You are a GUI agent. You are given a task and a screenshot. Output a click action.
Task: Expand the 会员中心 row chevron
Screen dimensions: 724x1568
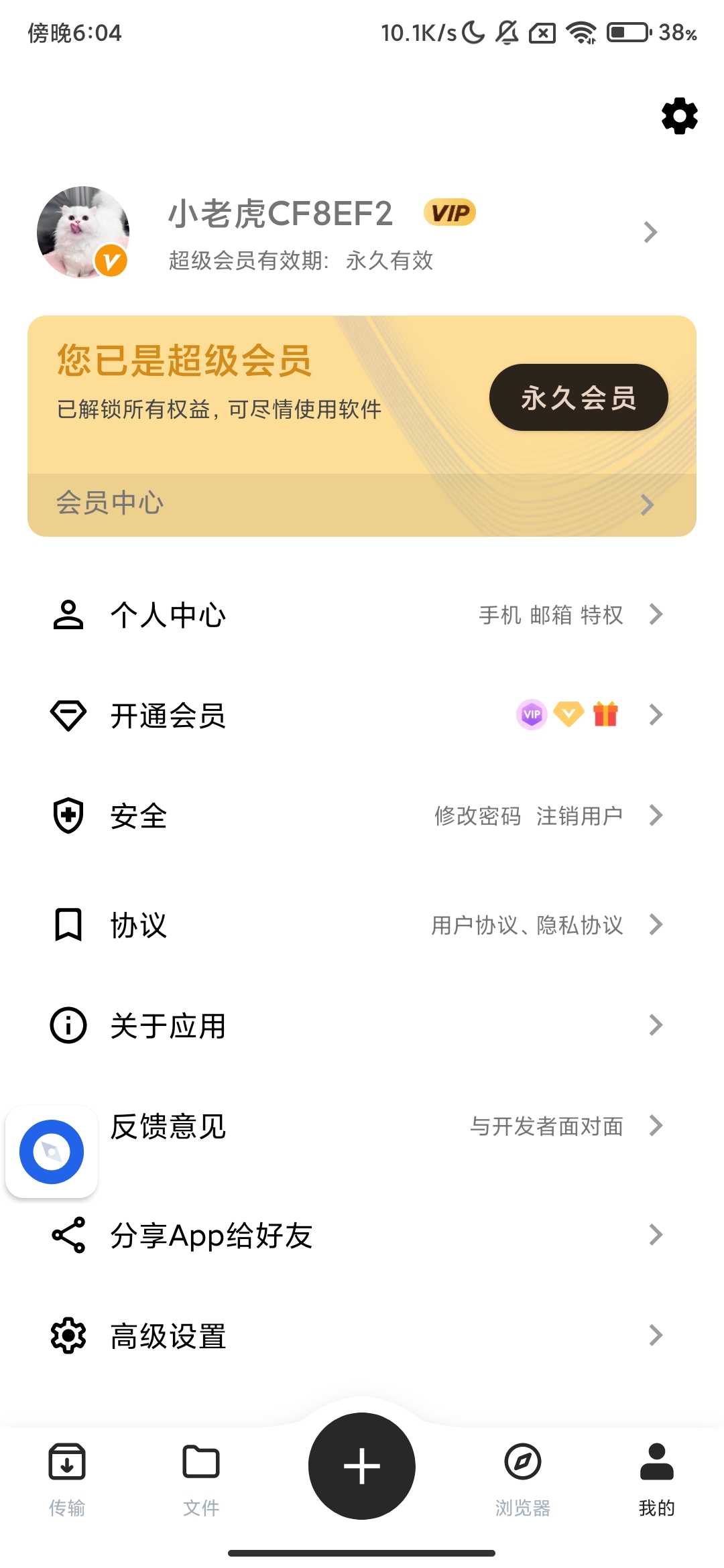(646, 504)
